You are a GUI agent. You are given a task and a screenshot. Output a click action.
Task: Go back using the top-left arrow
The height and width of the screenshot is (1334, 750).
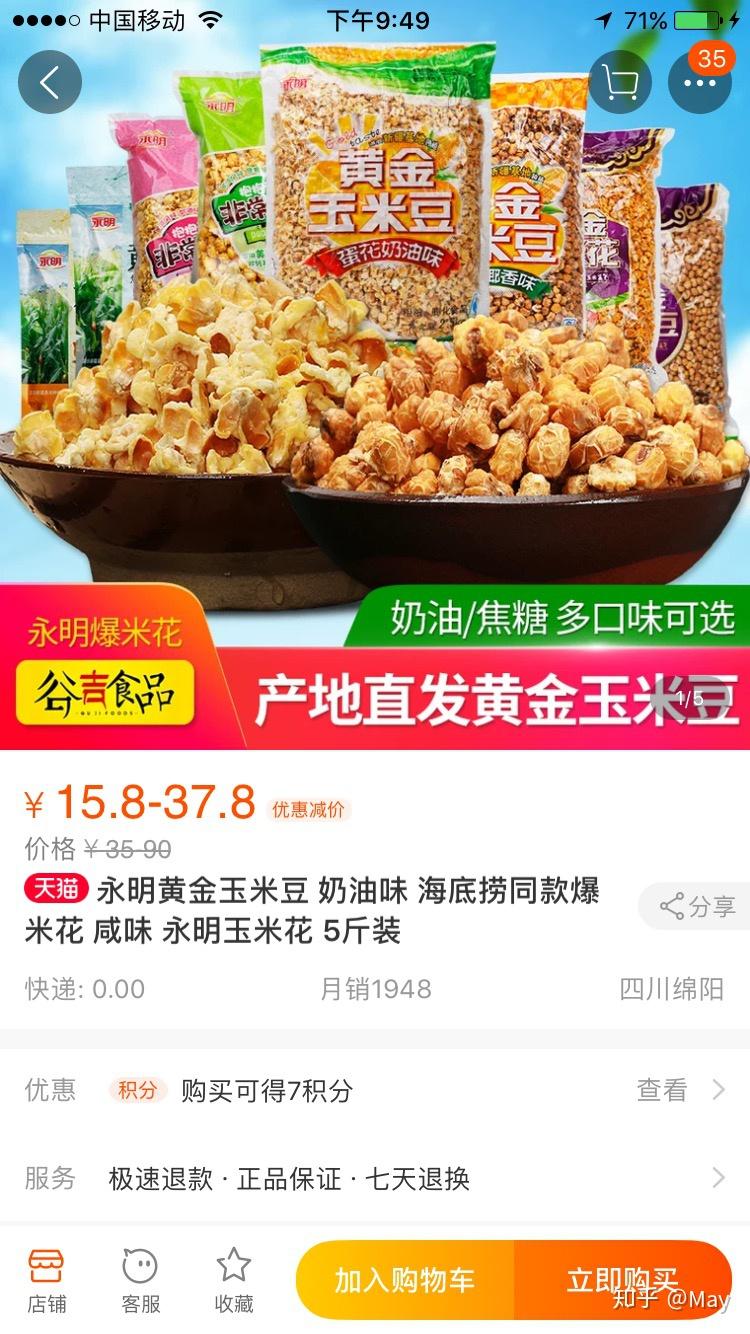tap(50, 82)
